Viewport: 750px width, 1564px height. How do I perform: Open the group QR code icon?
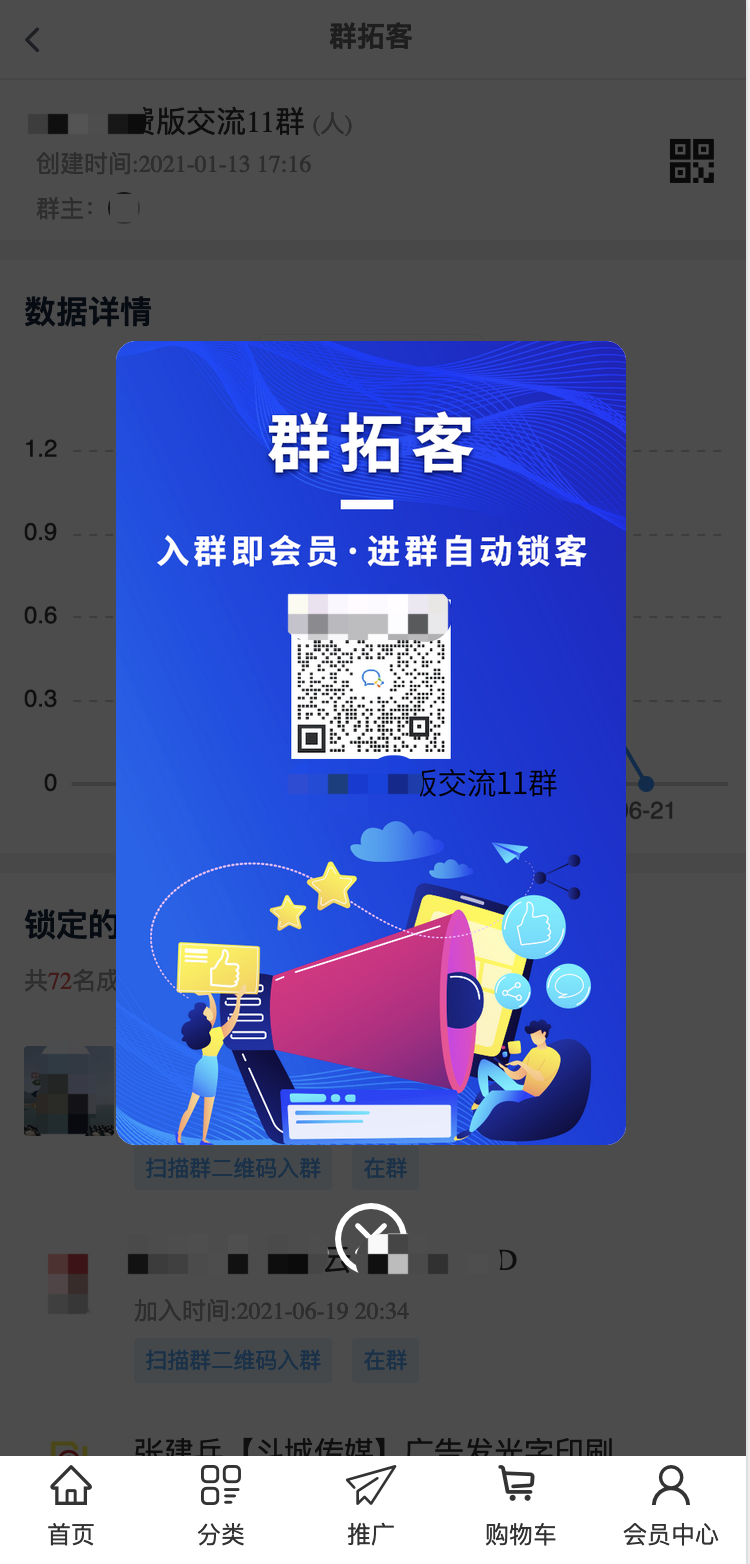[691, 161]
